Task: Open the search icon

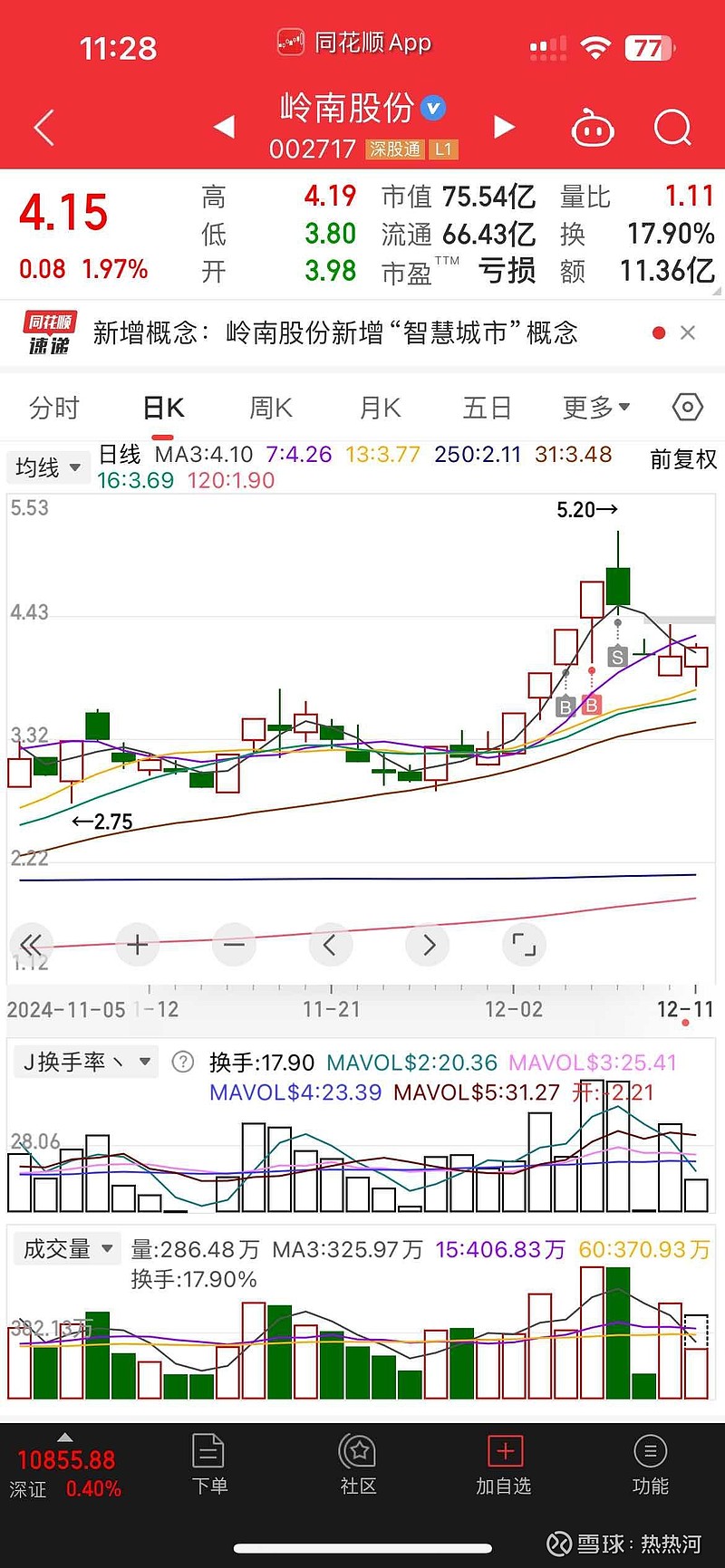Action: point(672,128)
